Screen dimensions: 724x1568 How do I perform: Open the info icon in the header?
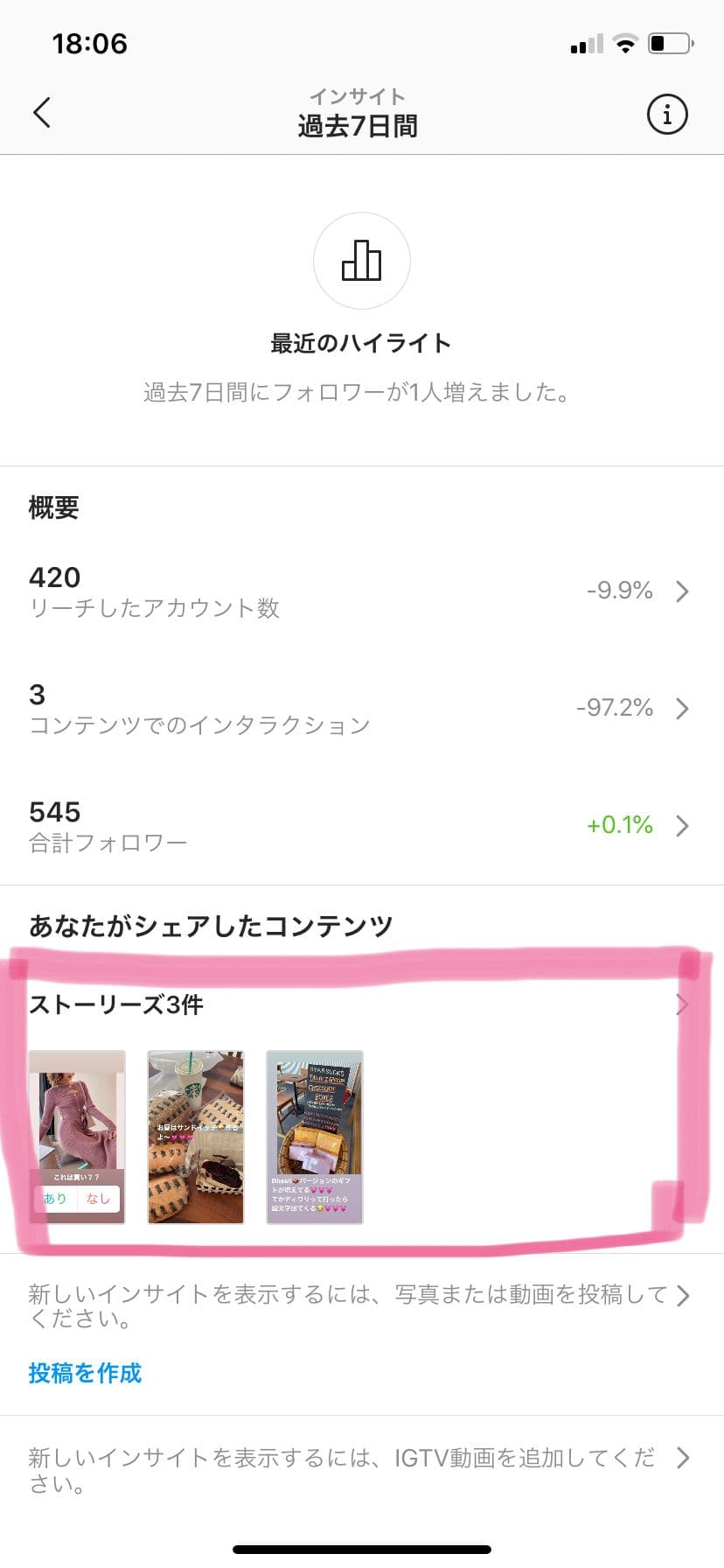(667, 114)
